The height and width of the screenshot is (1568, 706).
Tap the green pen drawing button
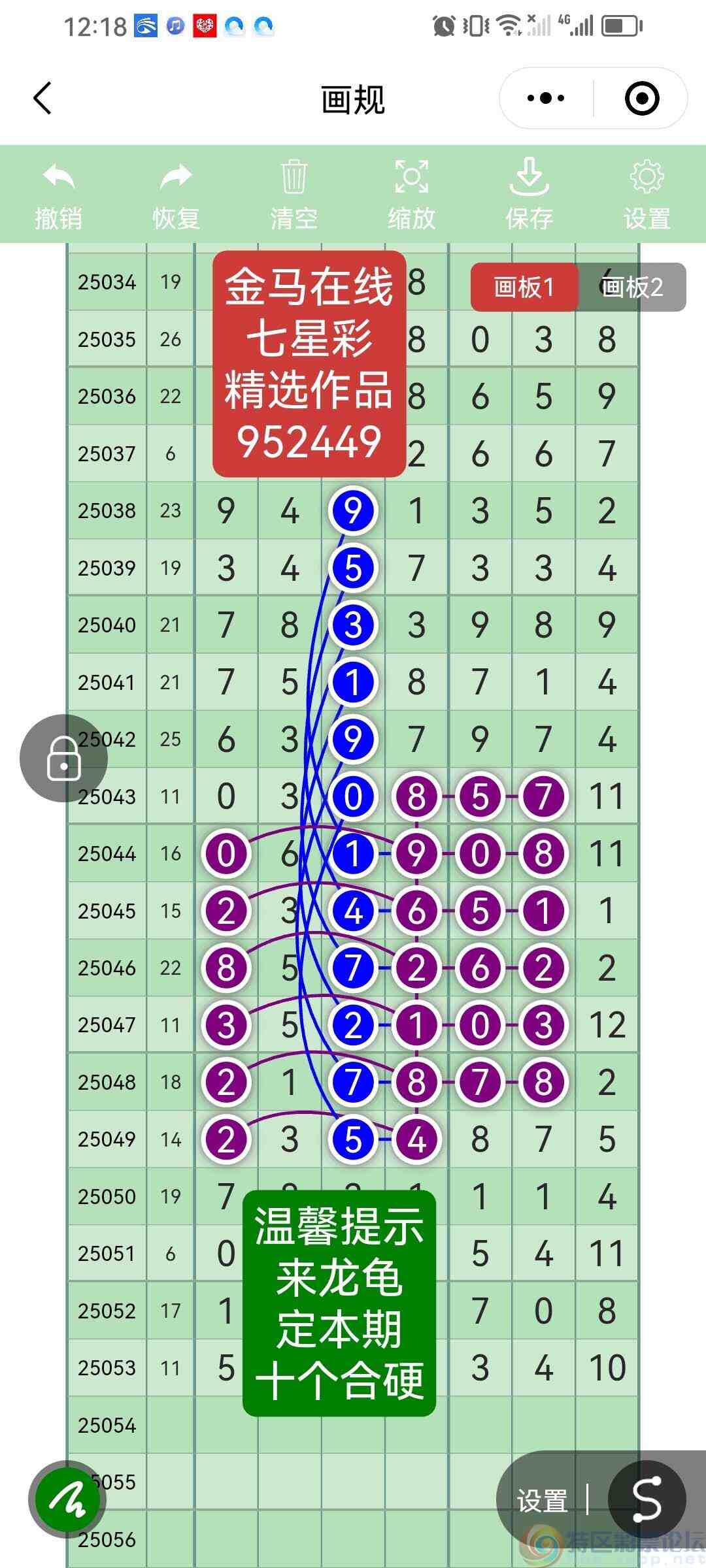click(68, 1499)
